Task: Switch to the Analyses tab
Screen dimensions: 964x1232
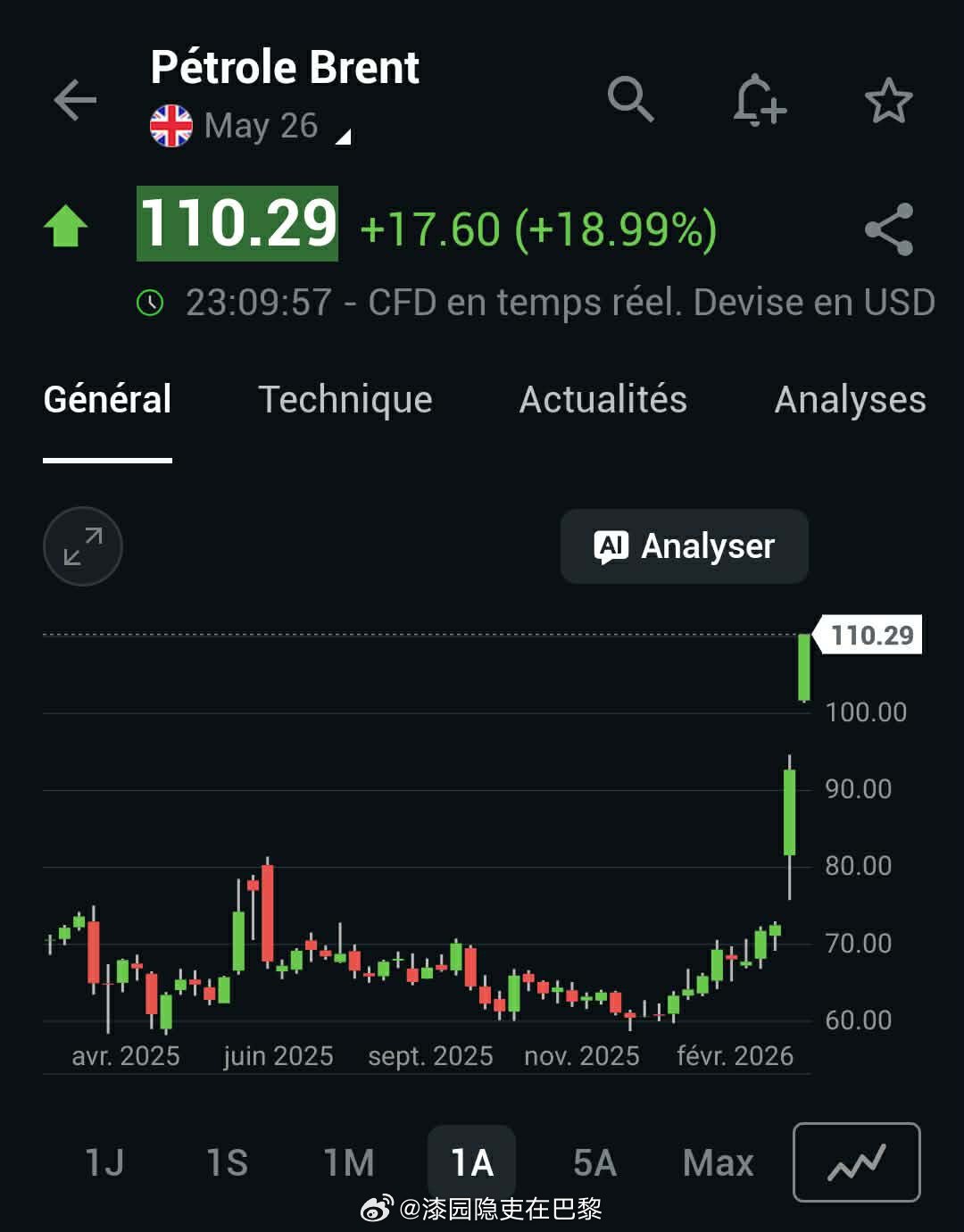Action: pyautogui.click(x=850, y=400)
